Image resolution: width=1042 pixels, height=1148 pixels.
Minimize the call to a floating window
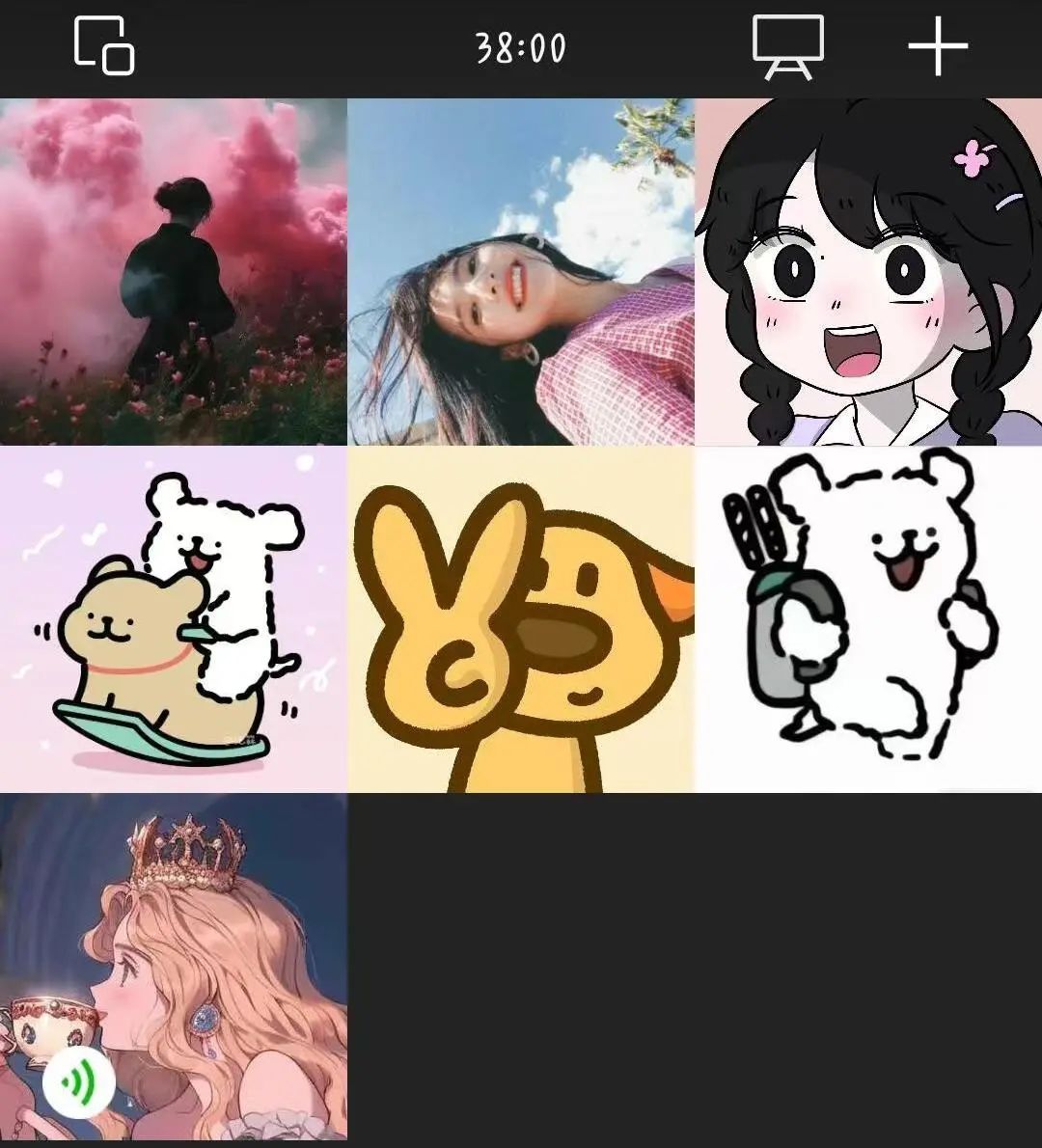tap(103, 45)
